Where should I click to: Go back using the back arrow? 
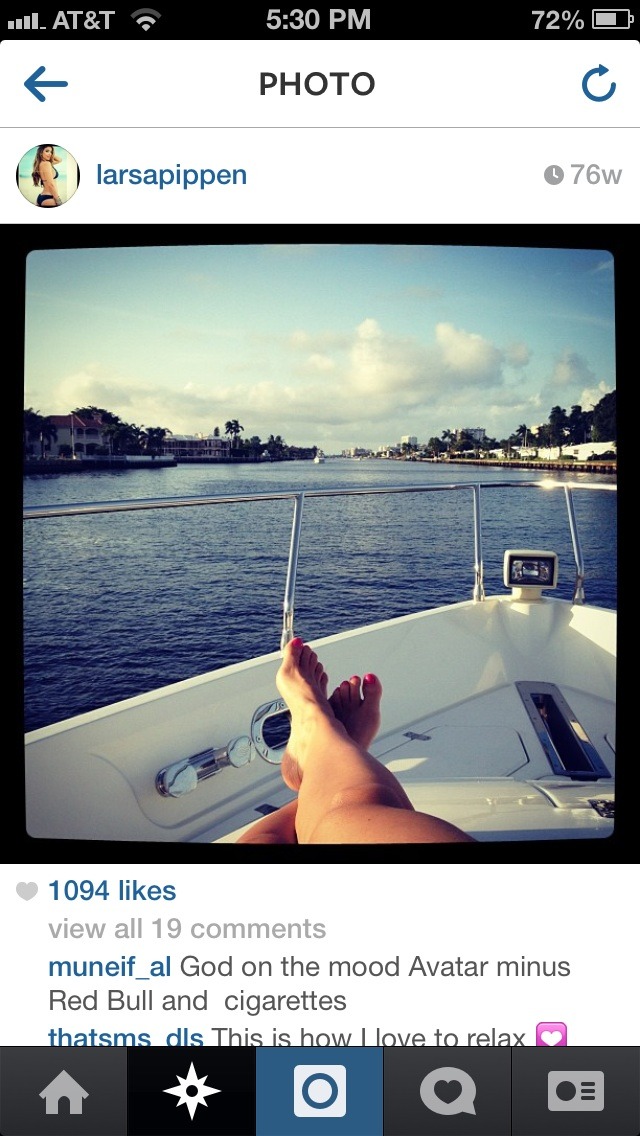(x=46, y=84)
